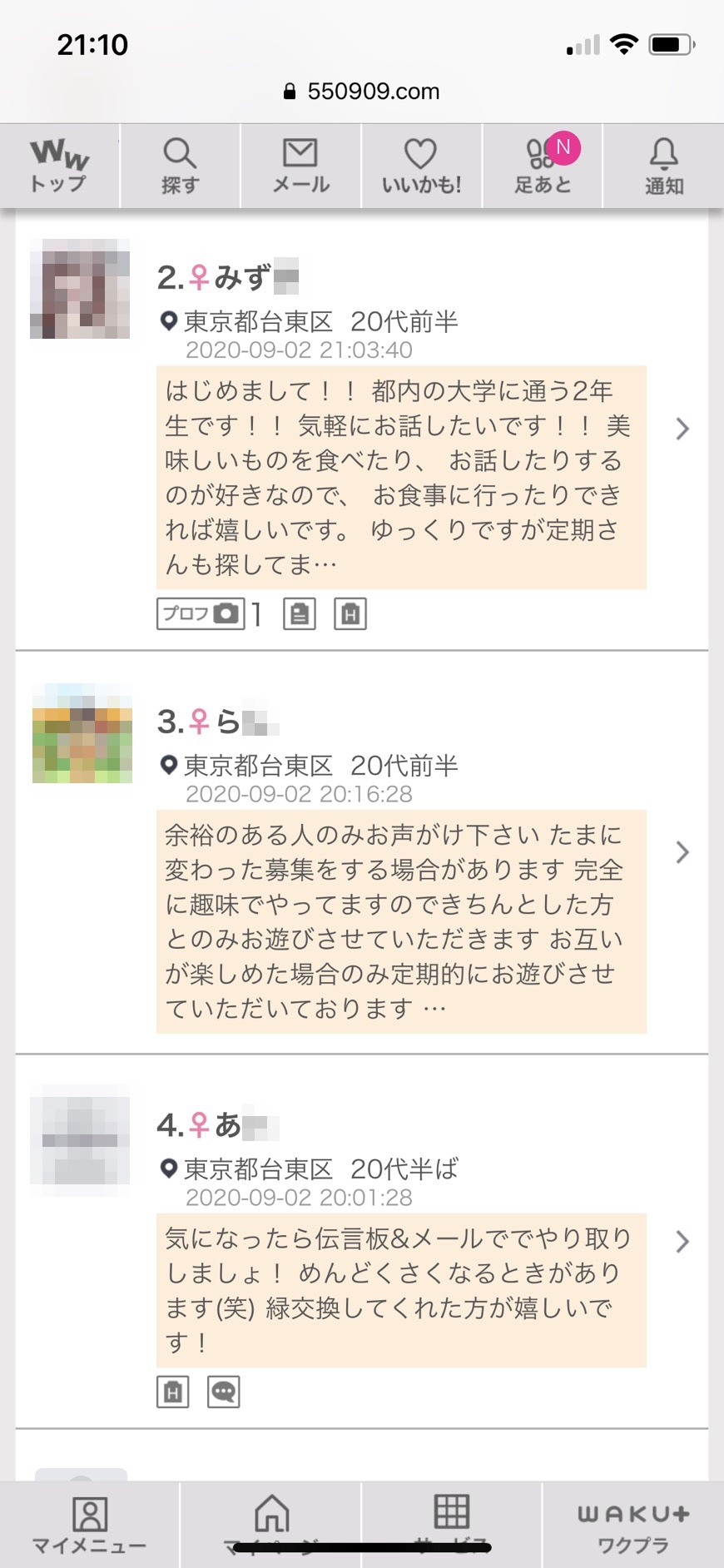724x1568 pixels.
Task: Open the services grid tab
Action: 452,1525
